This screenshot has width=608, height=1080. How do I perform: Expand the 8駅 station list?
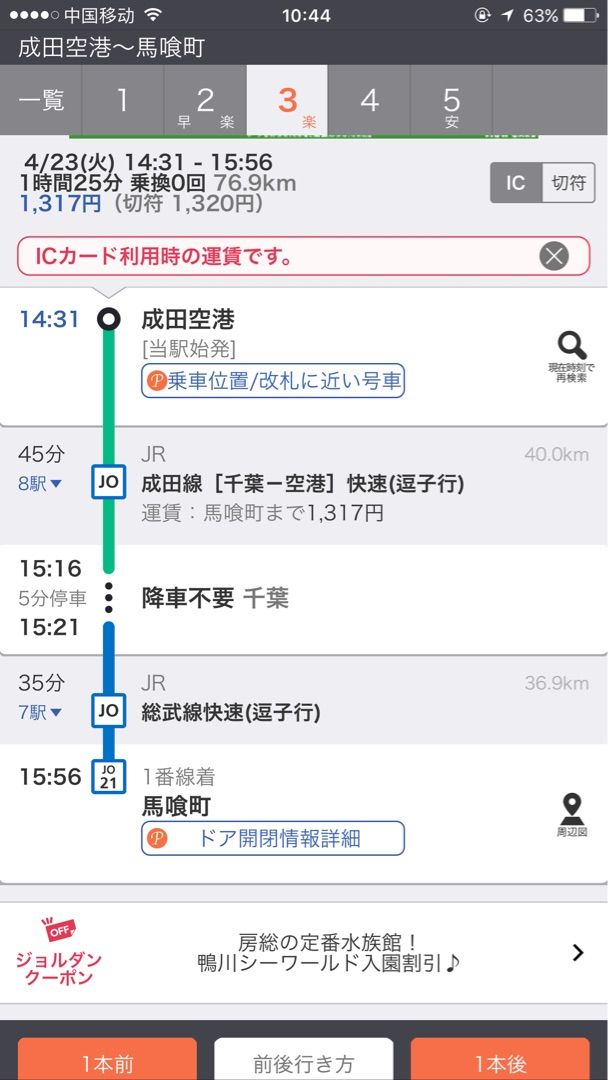41,484
